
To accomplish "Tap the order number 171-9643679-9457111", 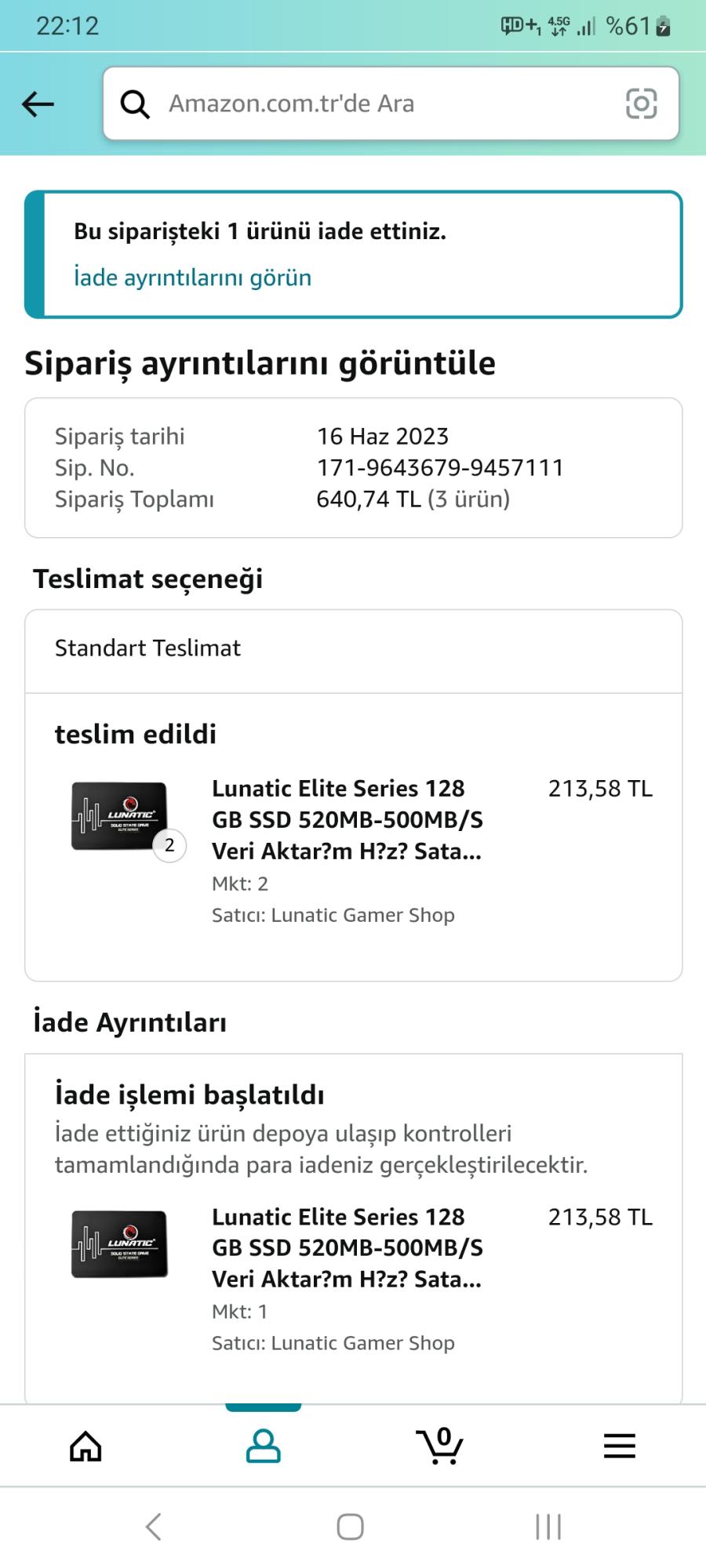I will point(439,467).
